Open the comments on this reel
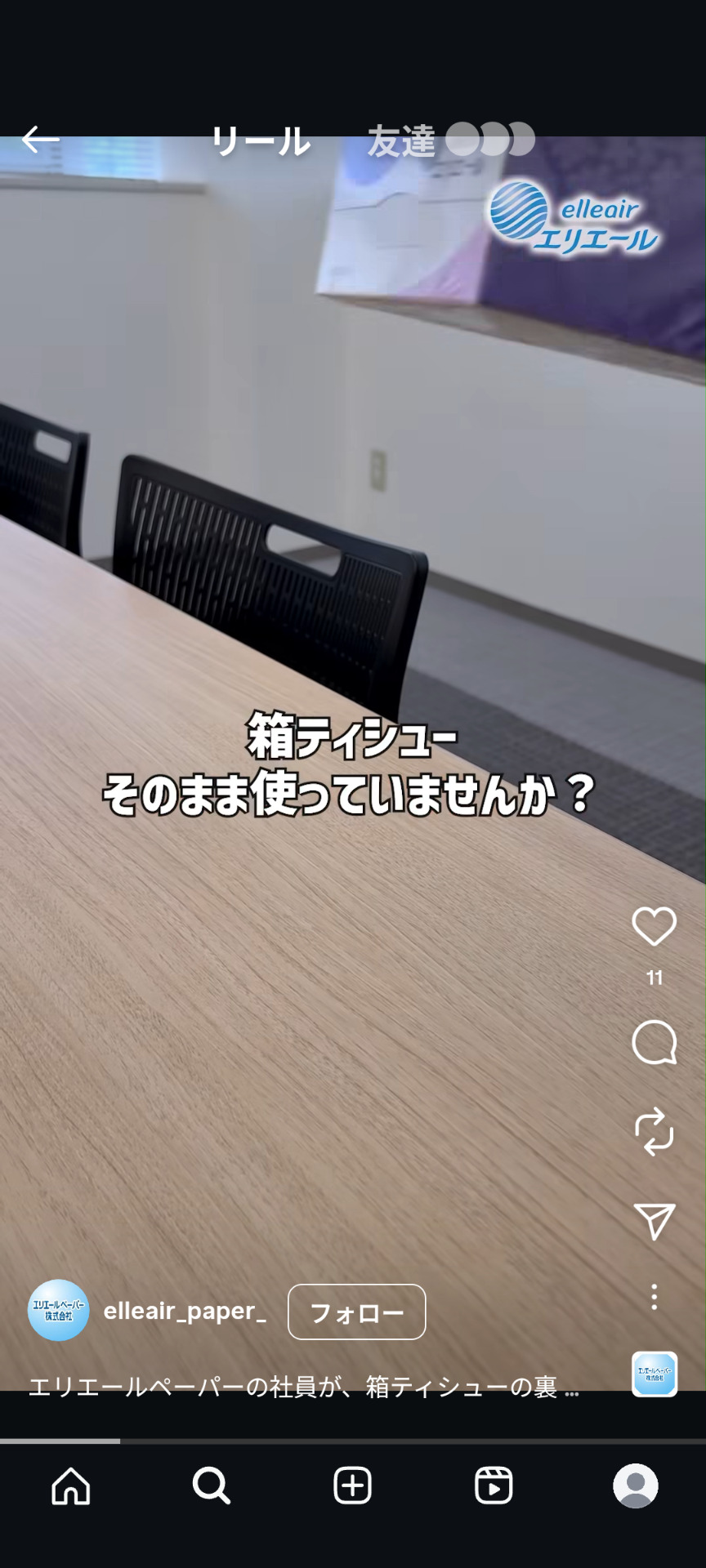This screenshot has height=1568, width=706. tap(654, 1043)
